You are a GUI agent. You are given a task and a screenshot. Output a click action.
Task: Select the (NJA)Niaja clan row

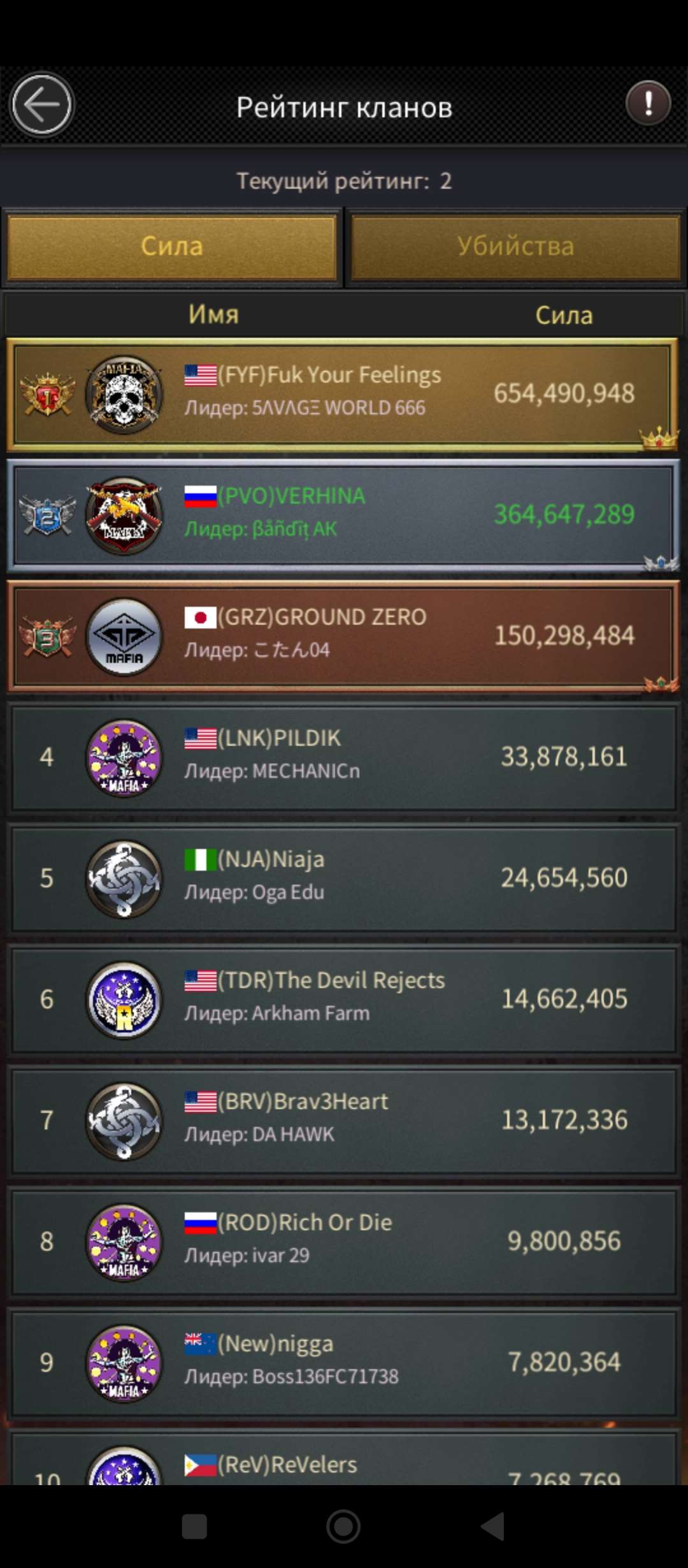pos(343,878)
